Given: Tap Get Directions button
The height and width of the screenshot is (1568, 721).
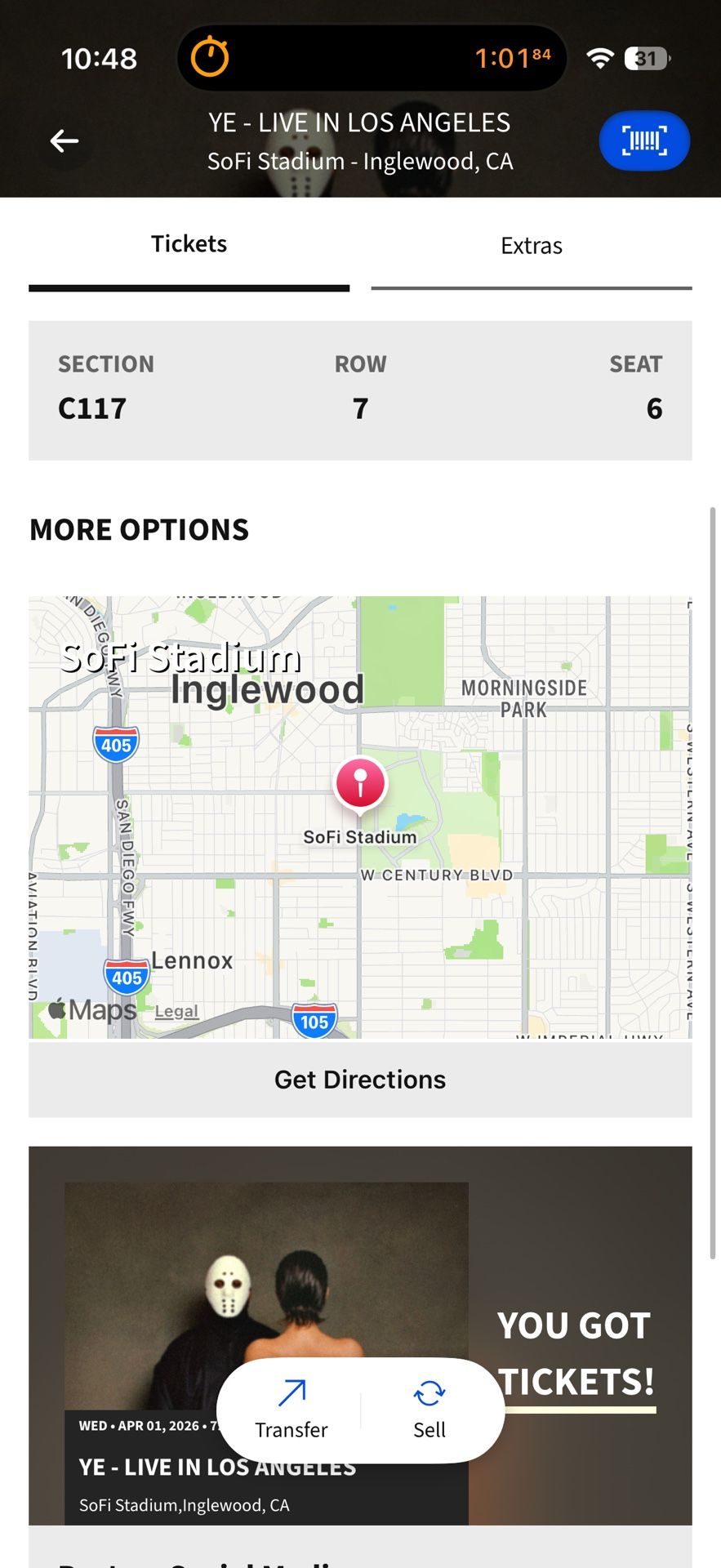Looking at the screenshot, I should pyautogui.click(x=360, y=1080).
